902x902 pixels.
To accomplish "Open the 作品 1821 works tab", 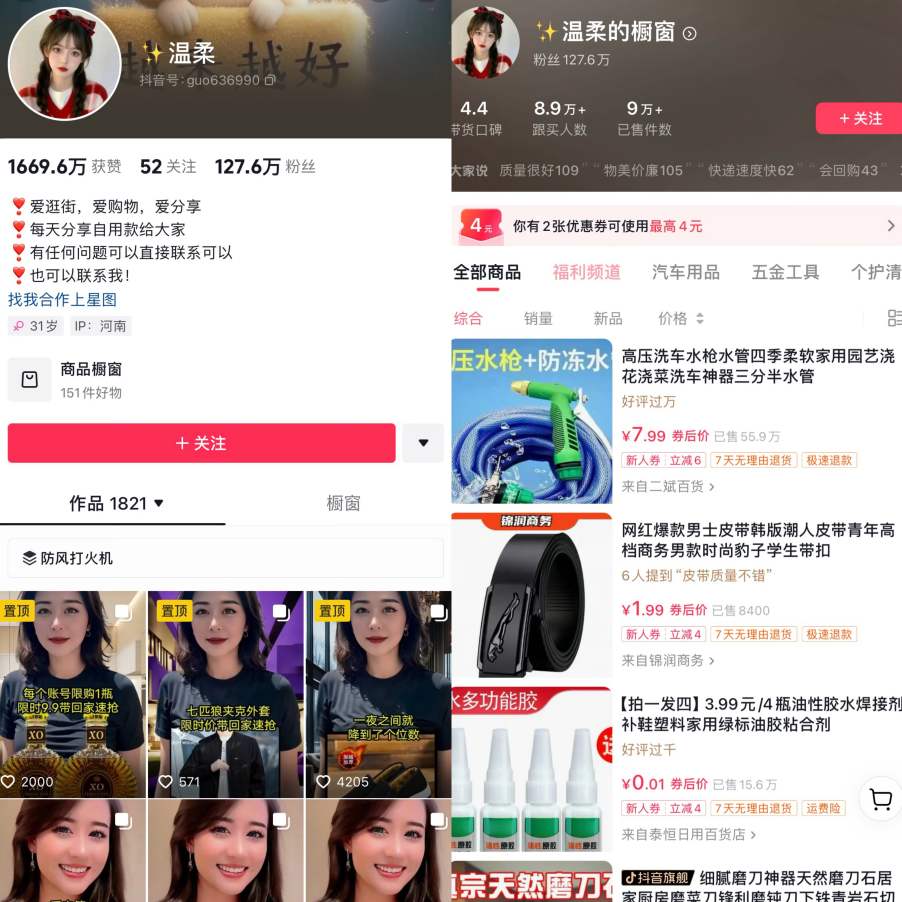I will (115, 503).
